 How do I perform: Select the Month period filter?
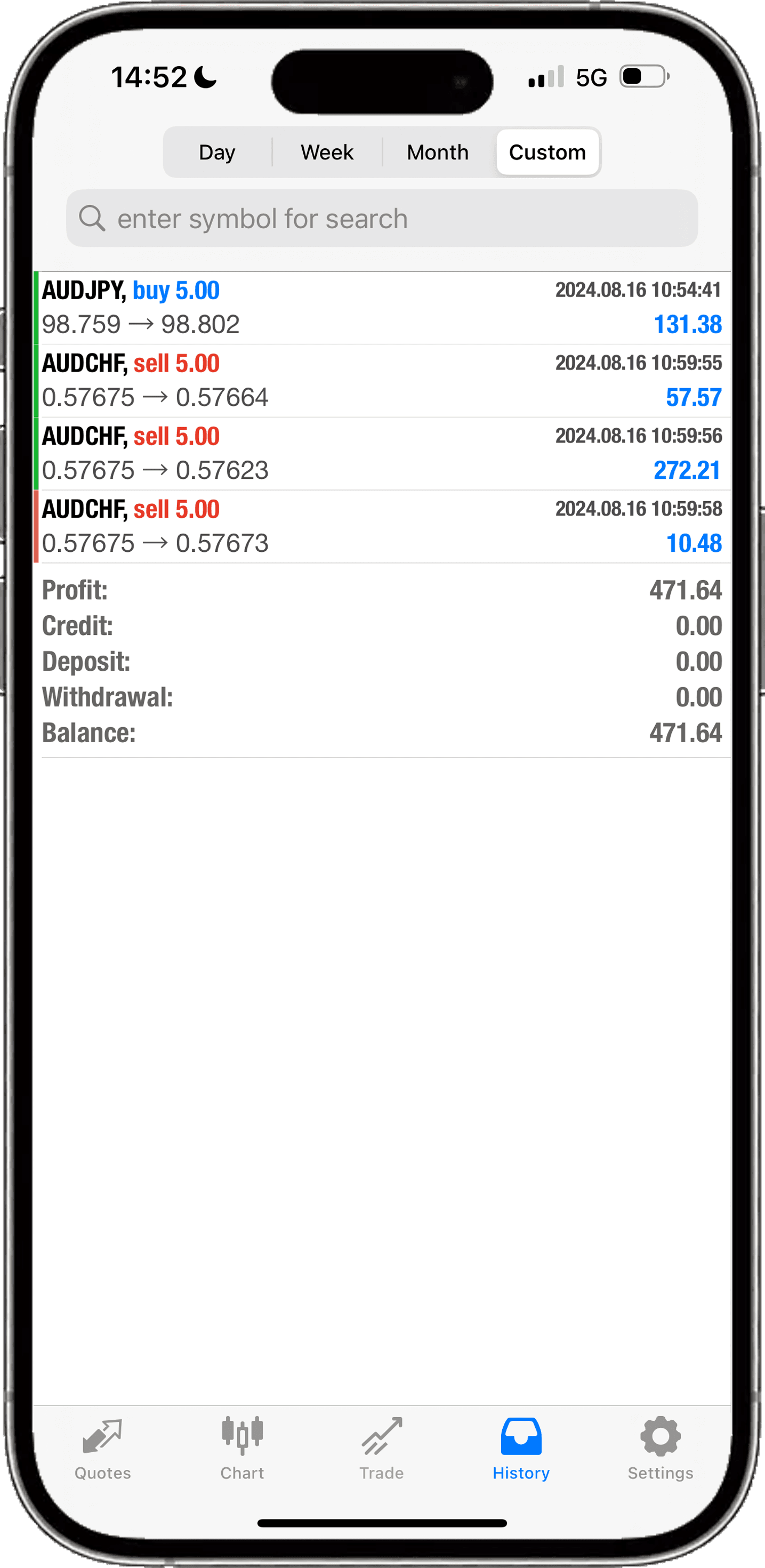pos(438,151)
